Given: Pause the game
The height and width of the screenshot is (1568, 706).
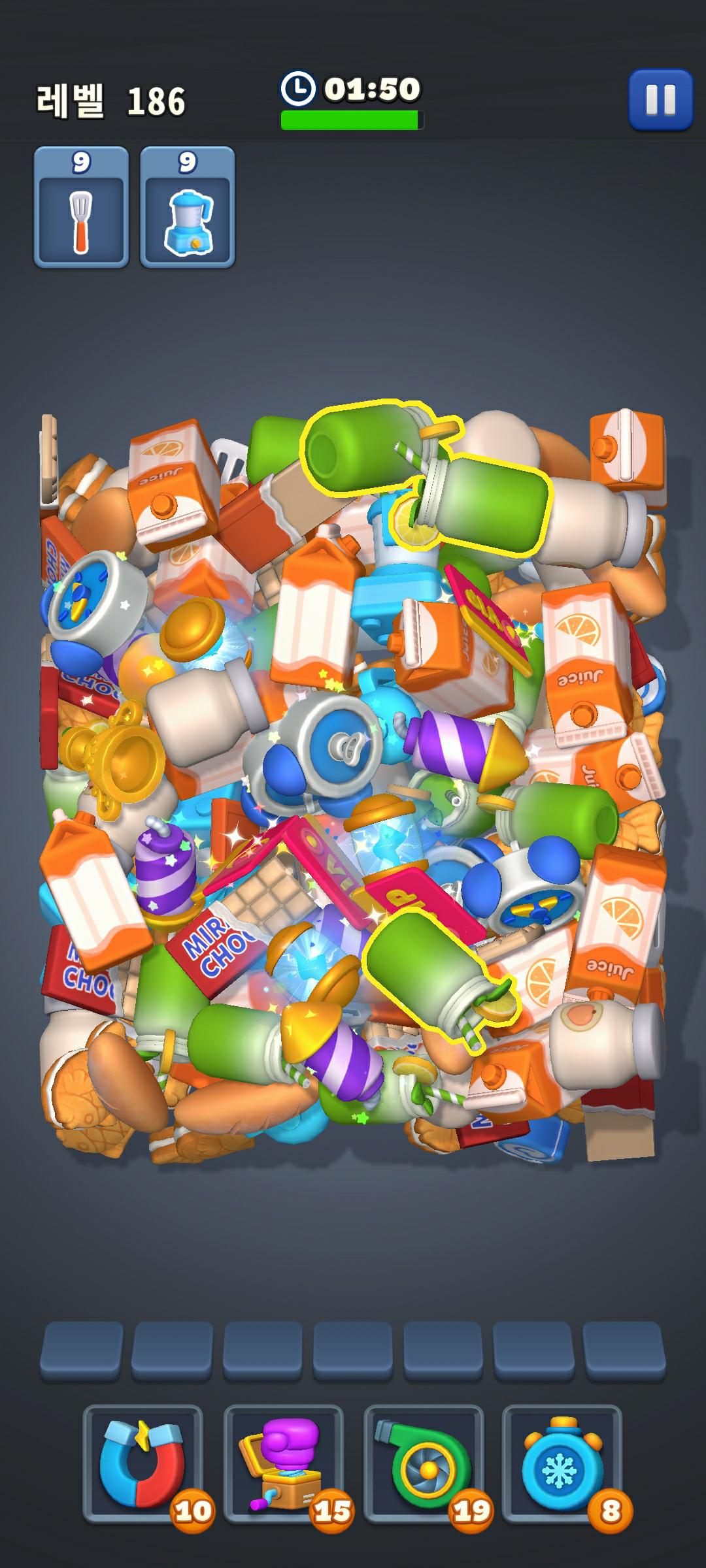Looking at the screenshot, I should click(x=660, y=100).
